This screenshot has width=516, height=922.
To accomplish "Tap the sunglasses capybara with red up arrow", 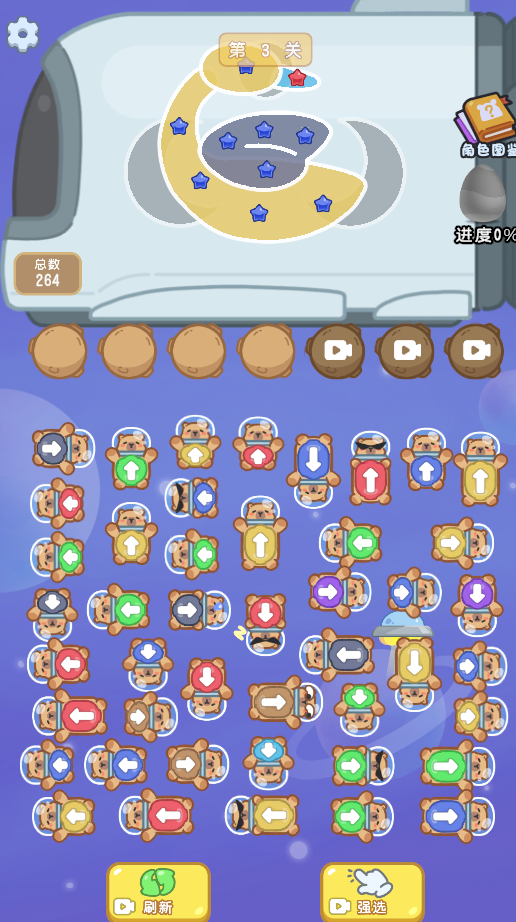I will pos(370,470).
